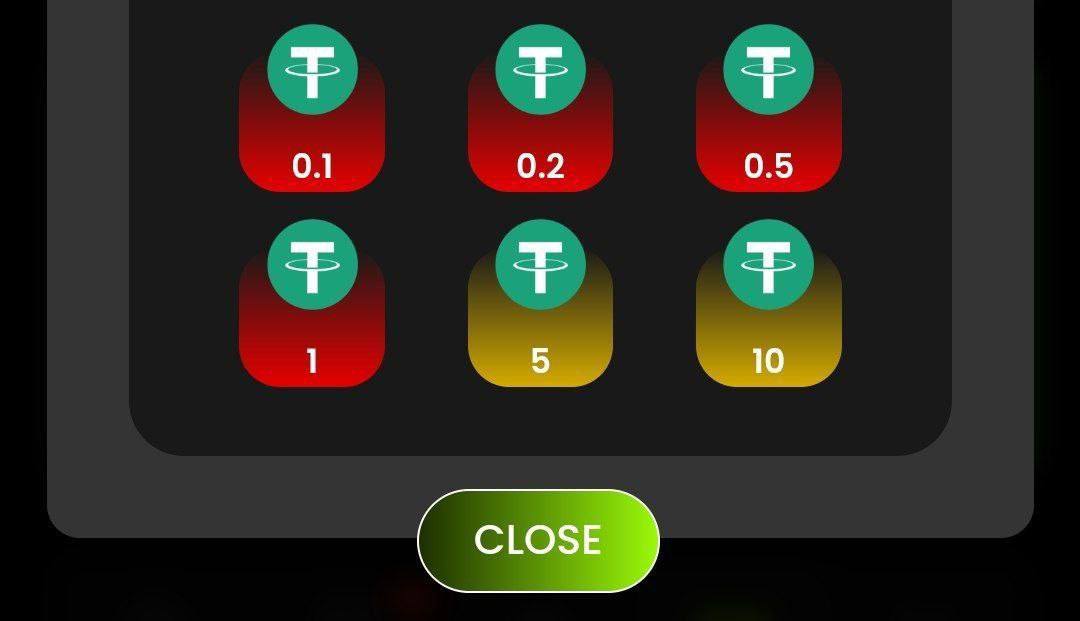Pick the yellow 10 Tether tile
The width and height of the screenshot is (1080, 621).
[x=768, y=320]
